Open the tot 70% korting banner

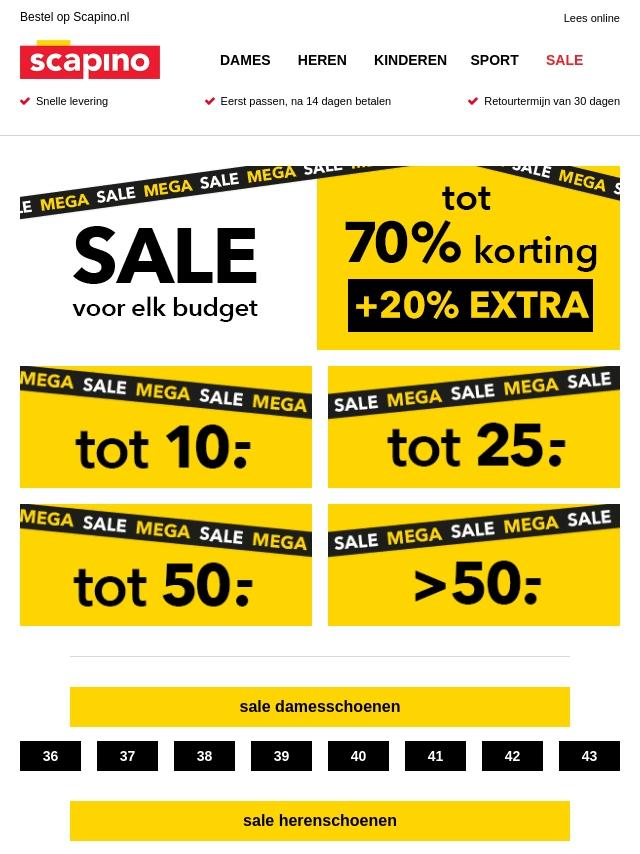[x=468, y=258]
